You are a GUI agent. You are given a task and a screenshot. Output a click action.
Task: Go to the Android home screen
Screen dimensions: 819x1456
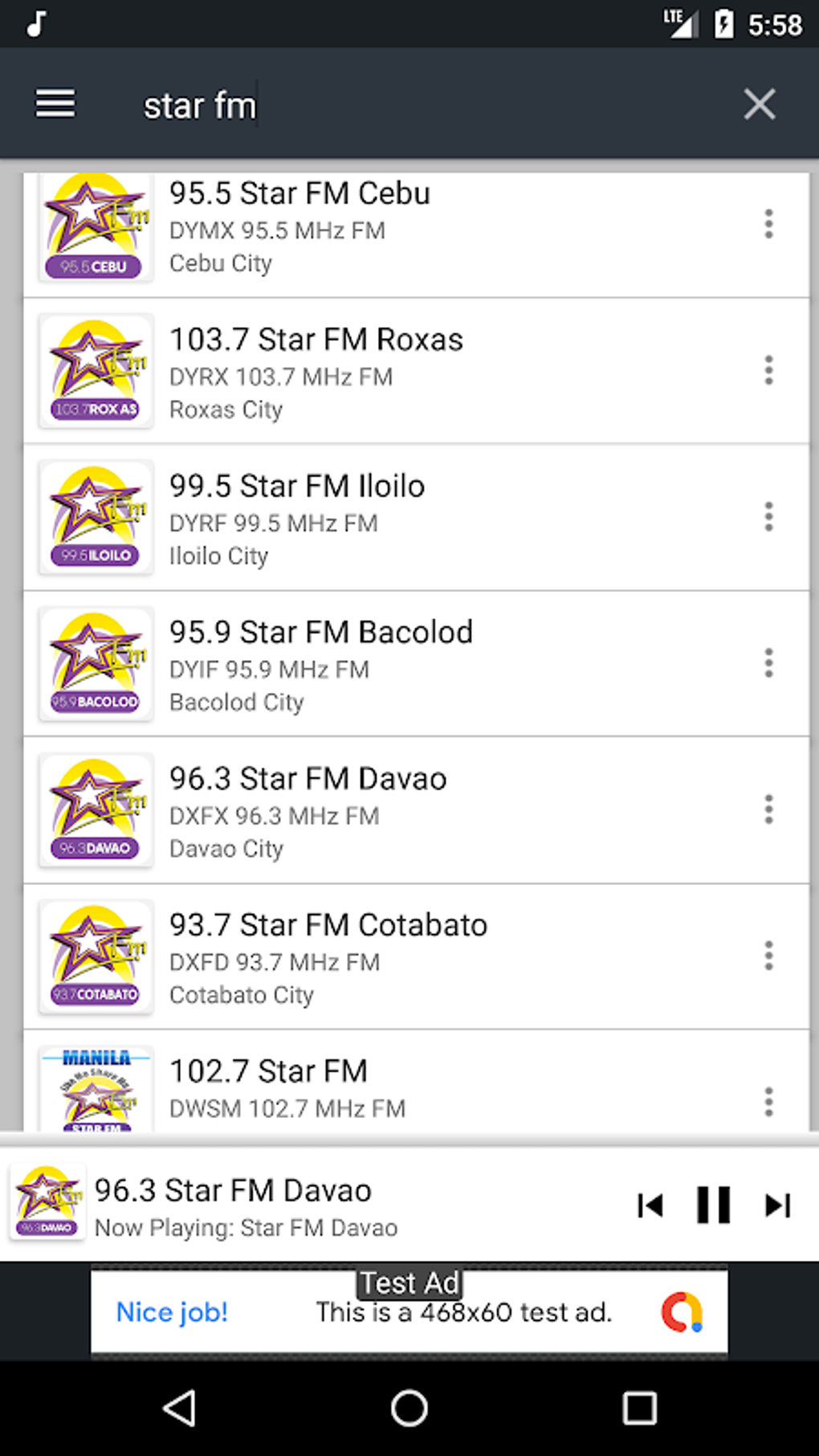point(409,1408)
